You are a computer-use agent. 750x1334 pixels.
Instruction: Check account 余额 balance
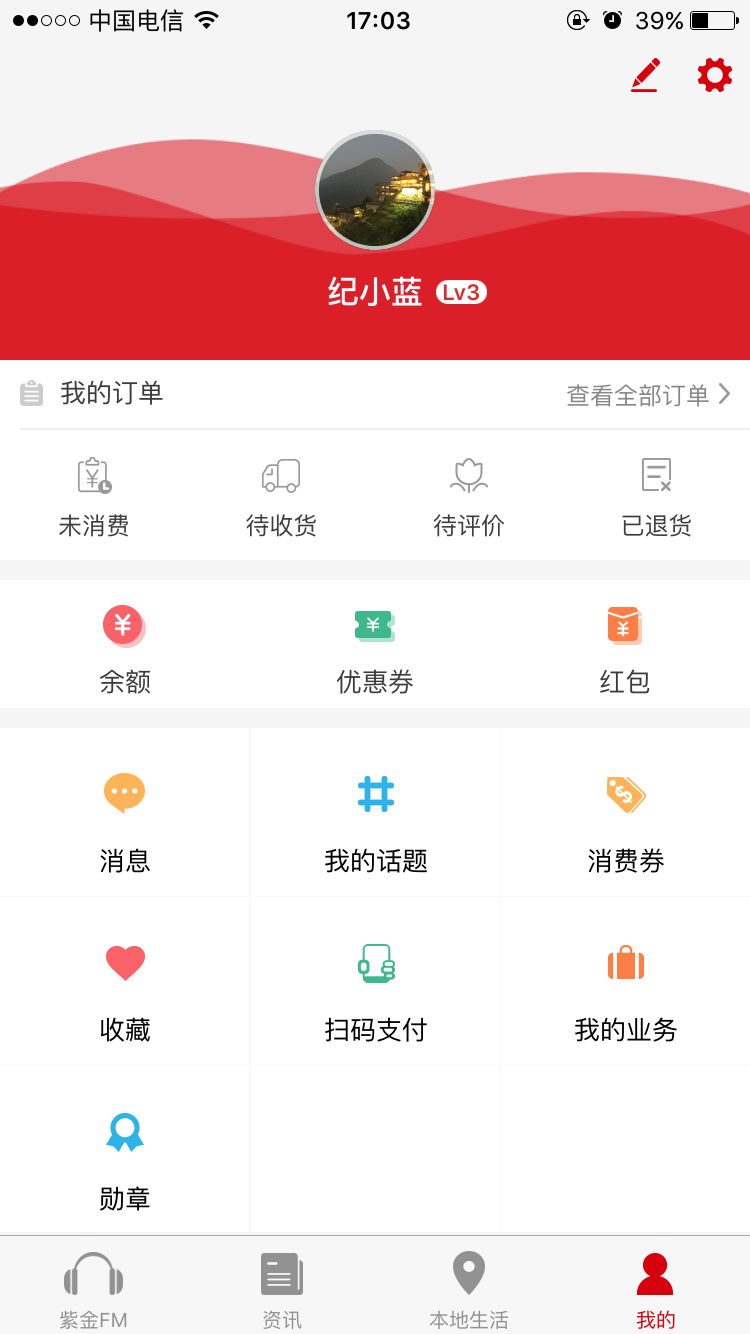[x=125, y=648]
